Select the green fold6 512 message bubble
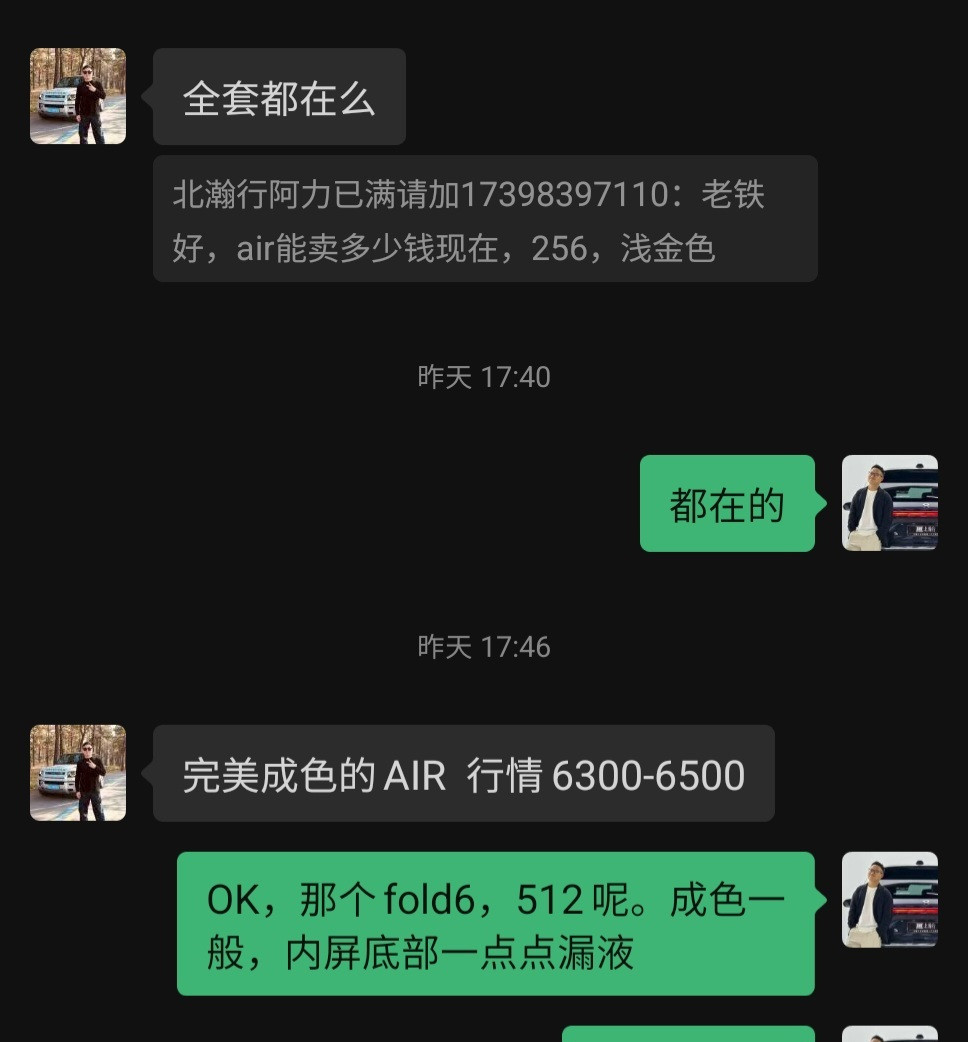Viewport: 968px width, 1042px height. [x=495, y=925]
